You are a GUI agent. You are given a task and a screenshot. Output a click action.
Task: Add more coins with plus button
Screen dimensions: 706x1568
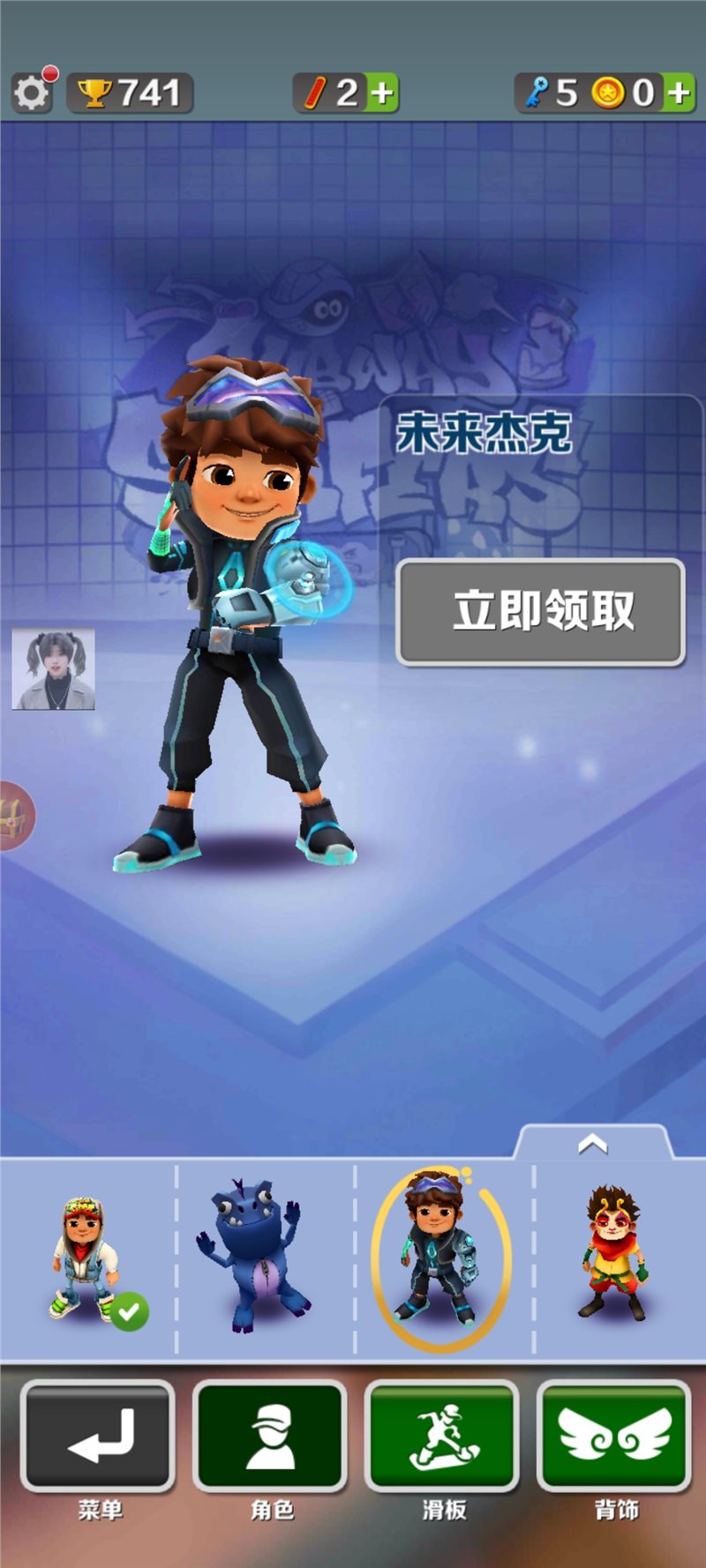click(x=678, y=93)
